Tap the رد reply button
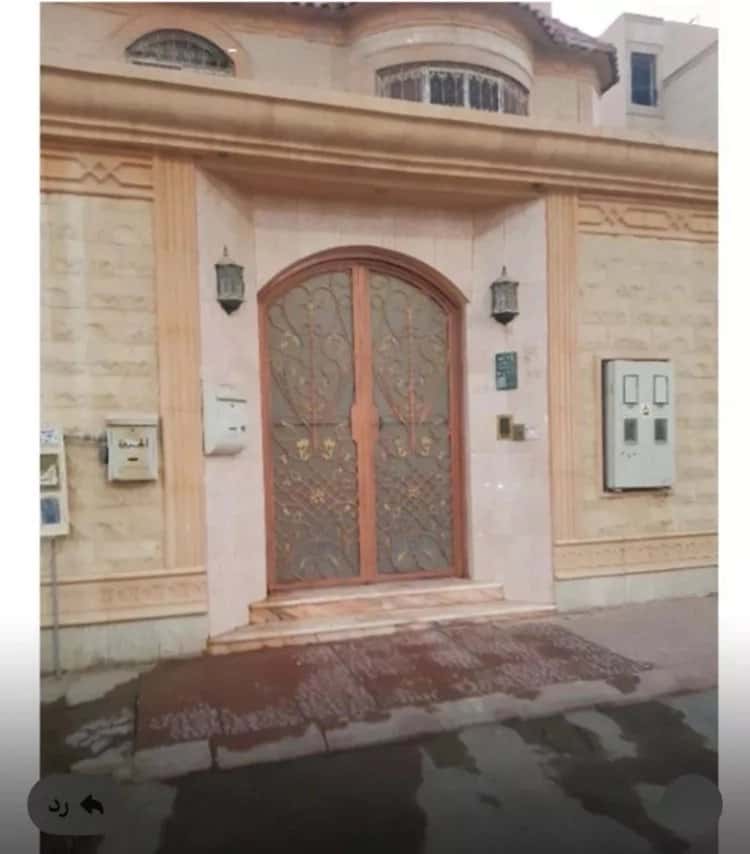Image resolution: width=750 pixels, height=854 pixels. 75,804
